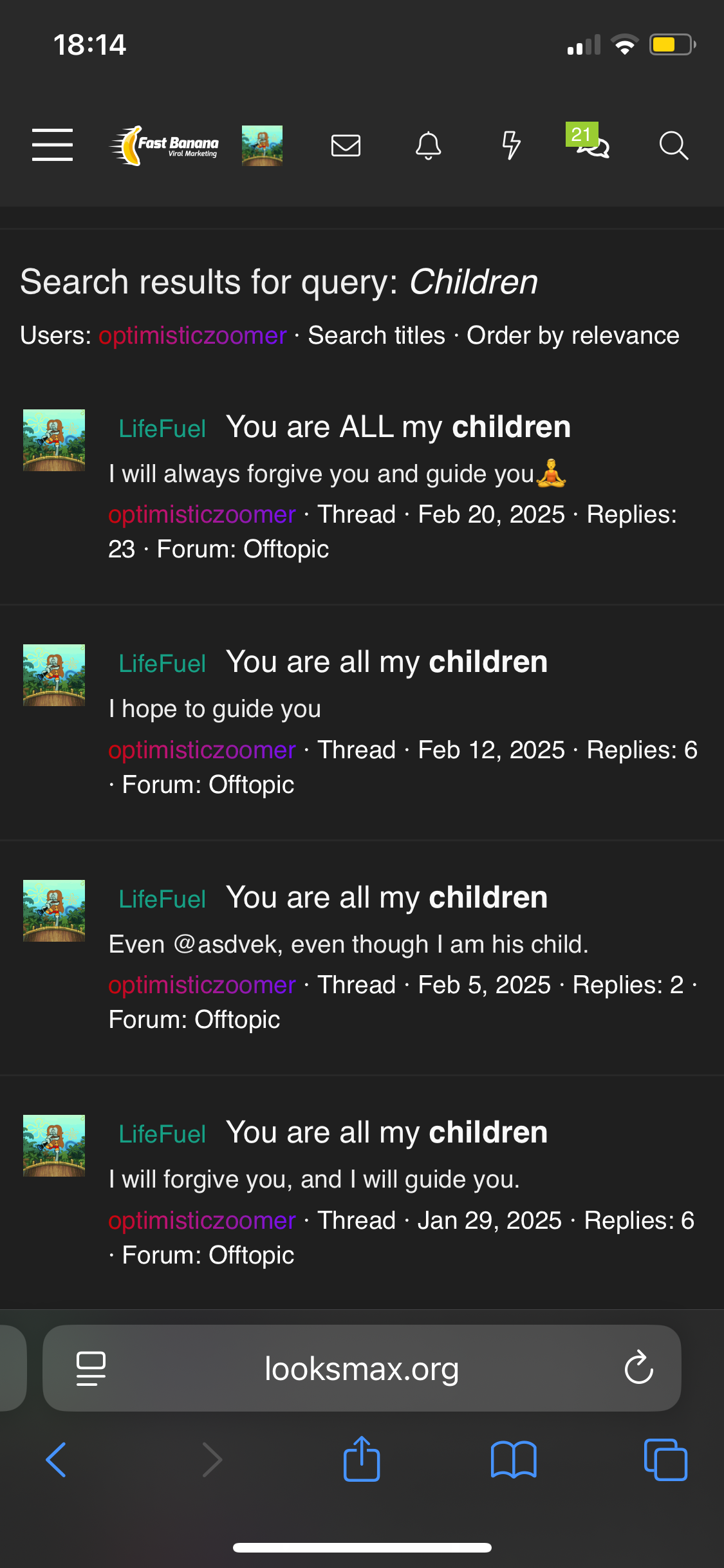Share this page from Safari toolbar

(x=362, y=1459)
